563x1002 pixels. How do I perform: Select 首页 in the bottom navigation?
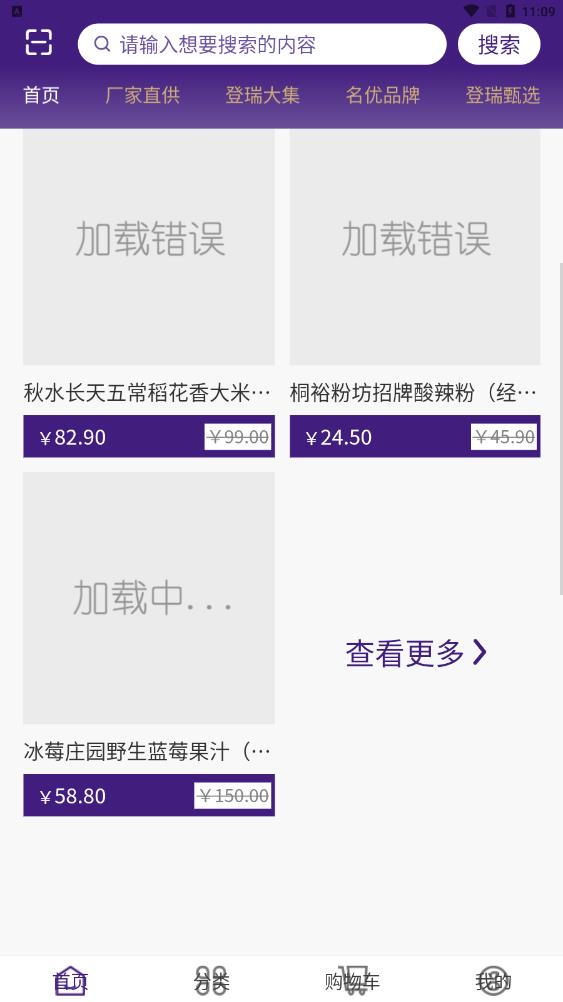70,980
